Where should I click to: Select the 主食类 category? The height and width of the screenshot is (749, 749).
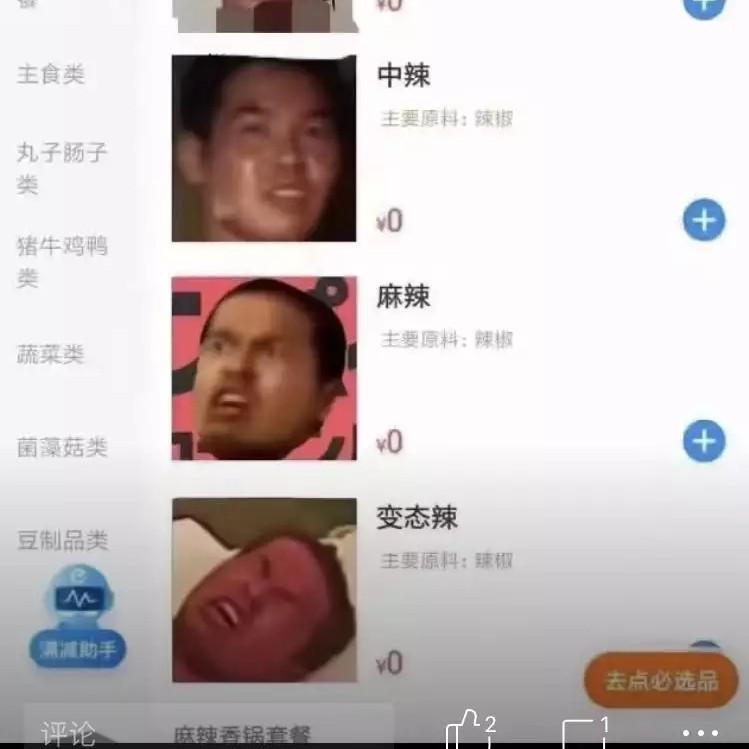coord(51,74)
